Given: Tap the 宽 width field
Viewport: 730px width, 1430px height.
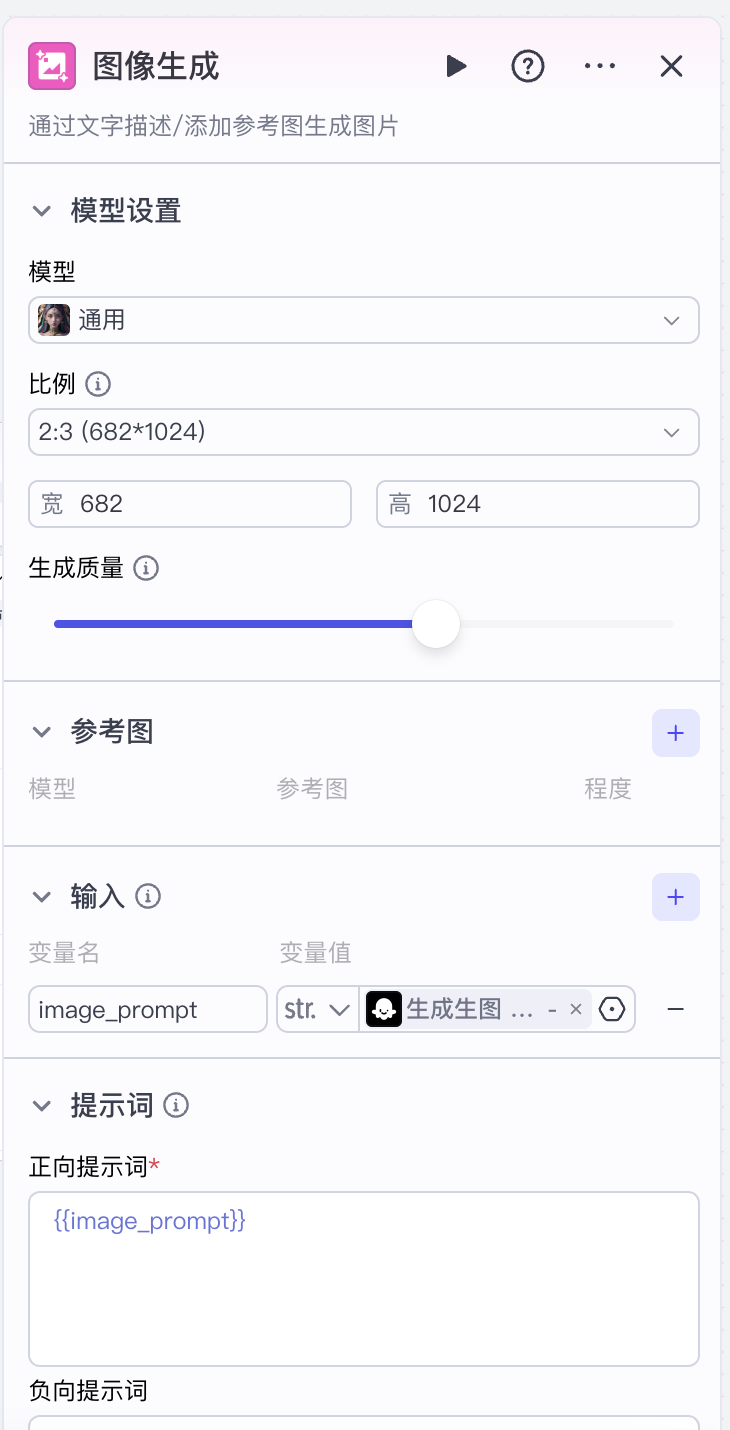Looking at the screenshot, I should point(190,504).
